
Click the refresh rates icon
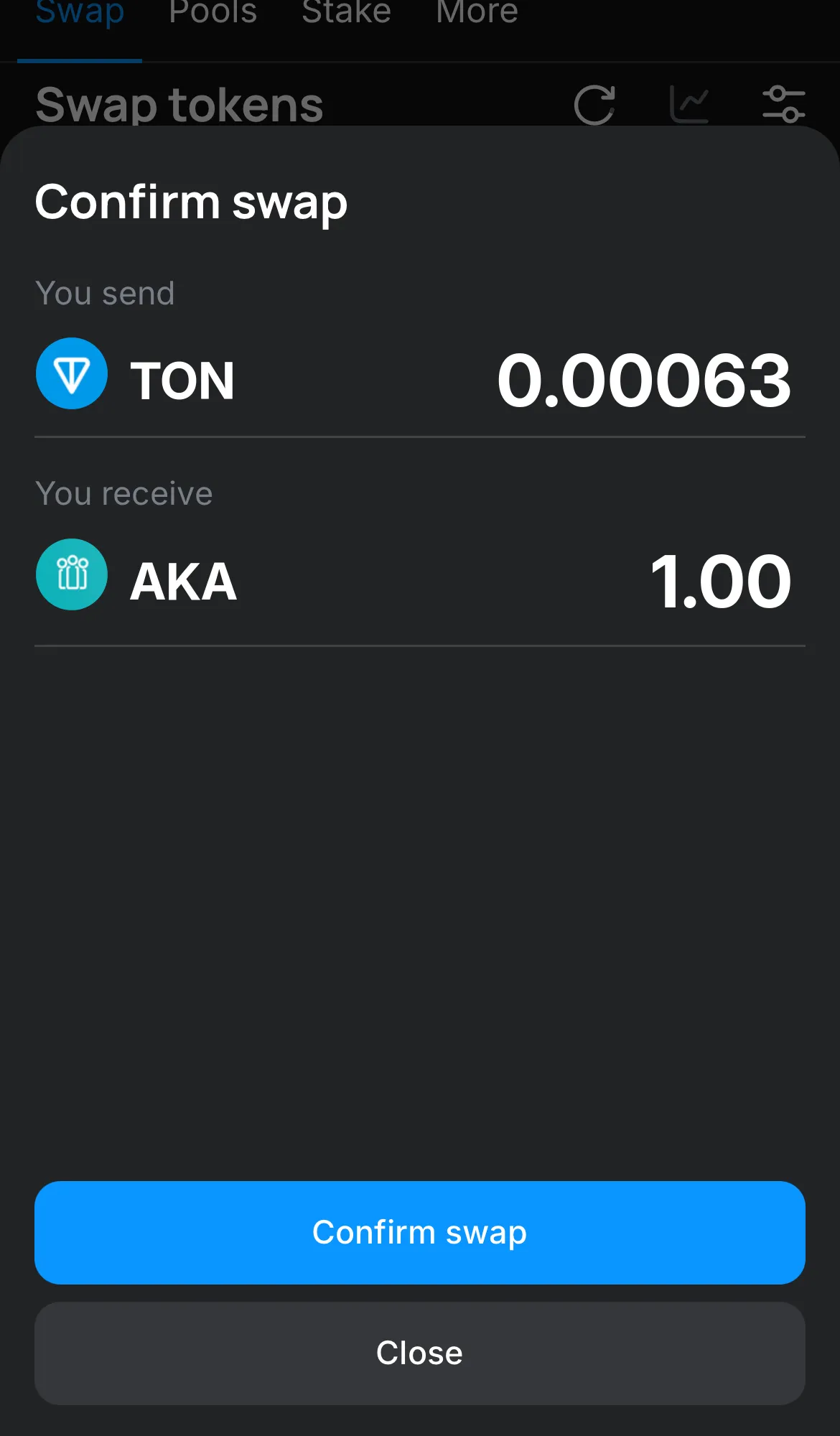(x=594, y=103)
